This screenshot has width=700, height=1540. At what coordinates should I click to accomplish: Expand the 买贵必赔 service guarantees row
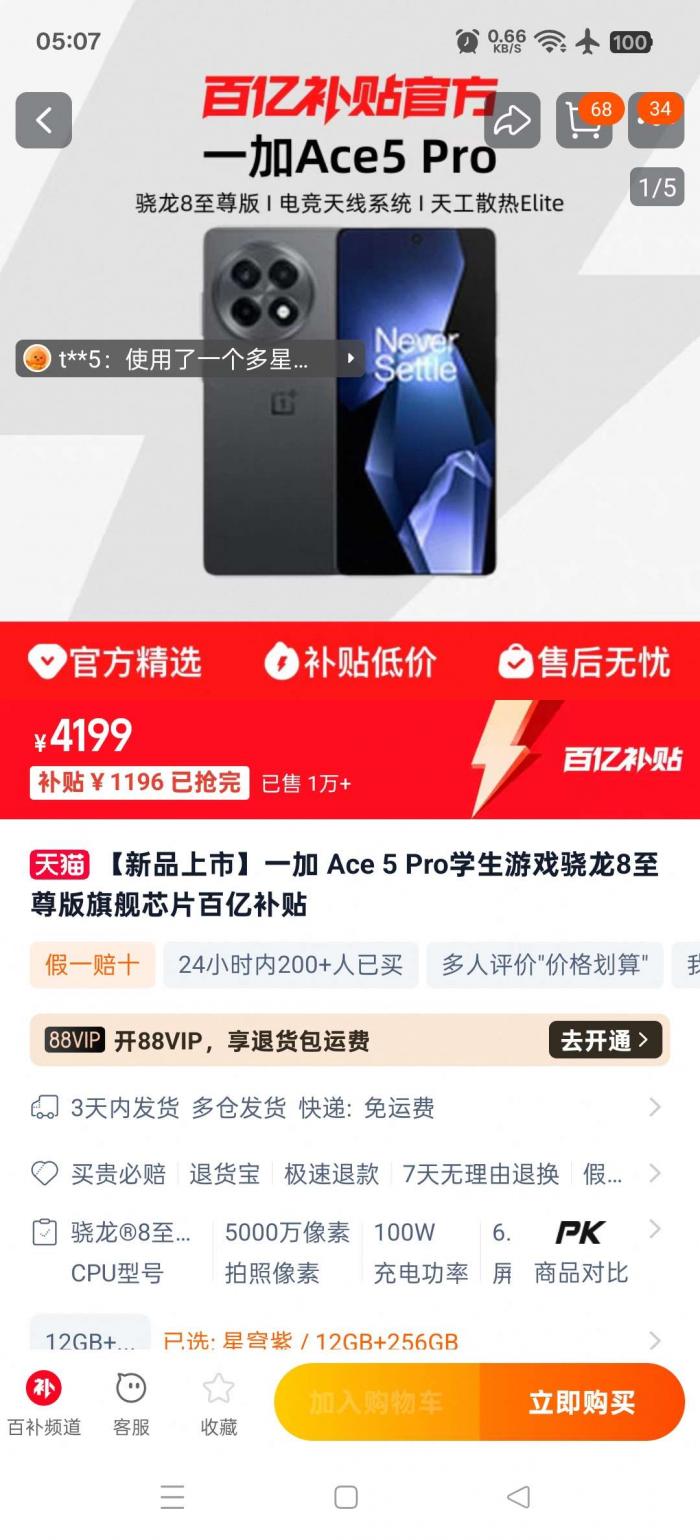tap(345, 1173)
